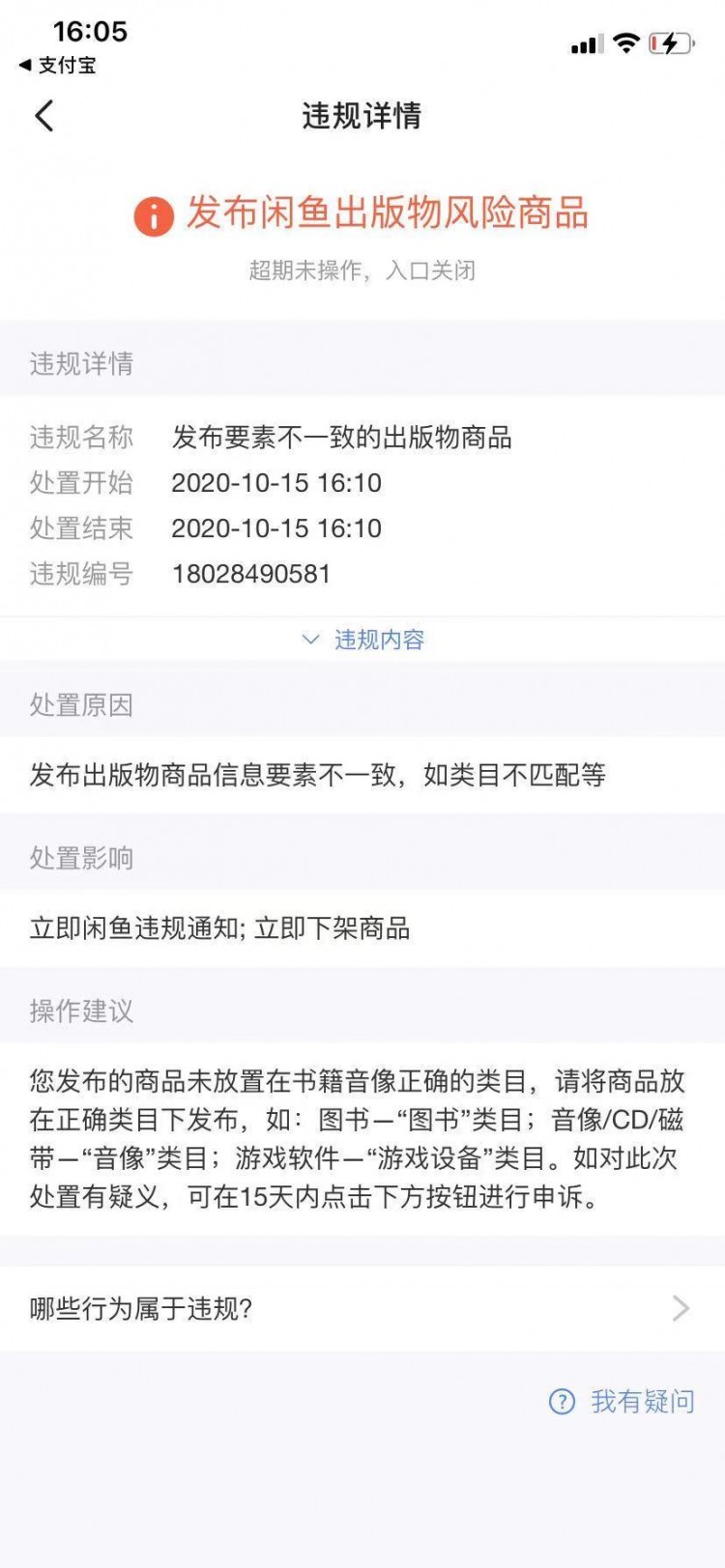Tap the Wi-Fi icon in the status bar
725x1568 pixels.
(x=625, y=43)
